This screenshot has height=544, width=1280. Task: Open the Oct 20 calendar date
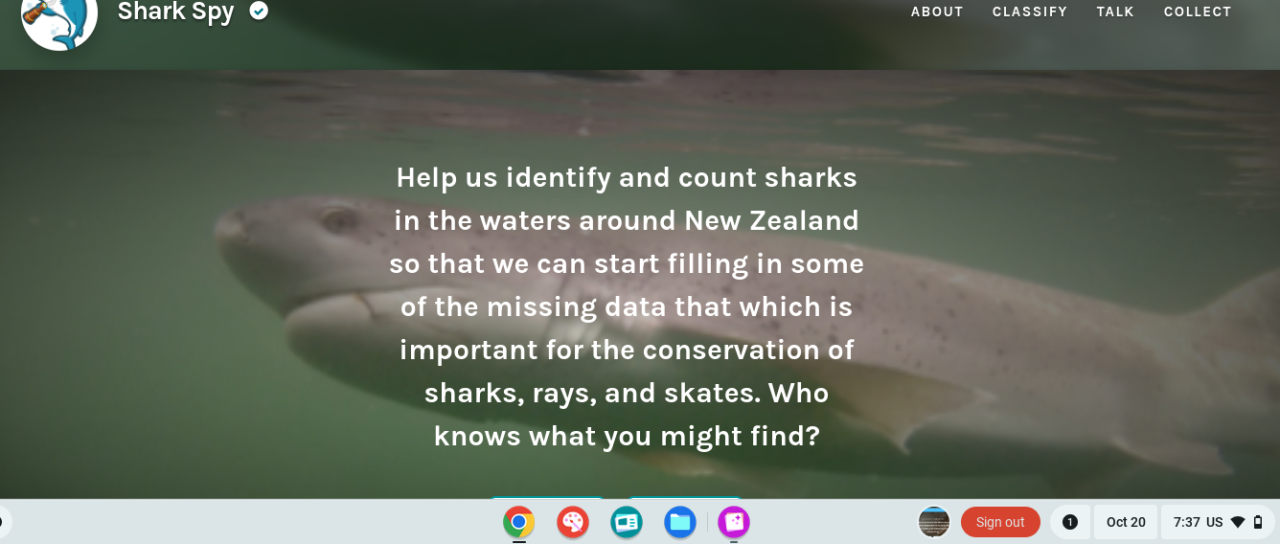(1126, 522)
